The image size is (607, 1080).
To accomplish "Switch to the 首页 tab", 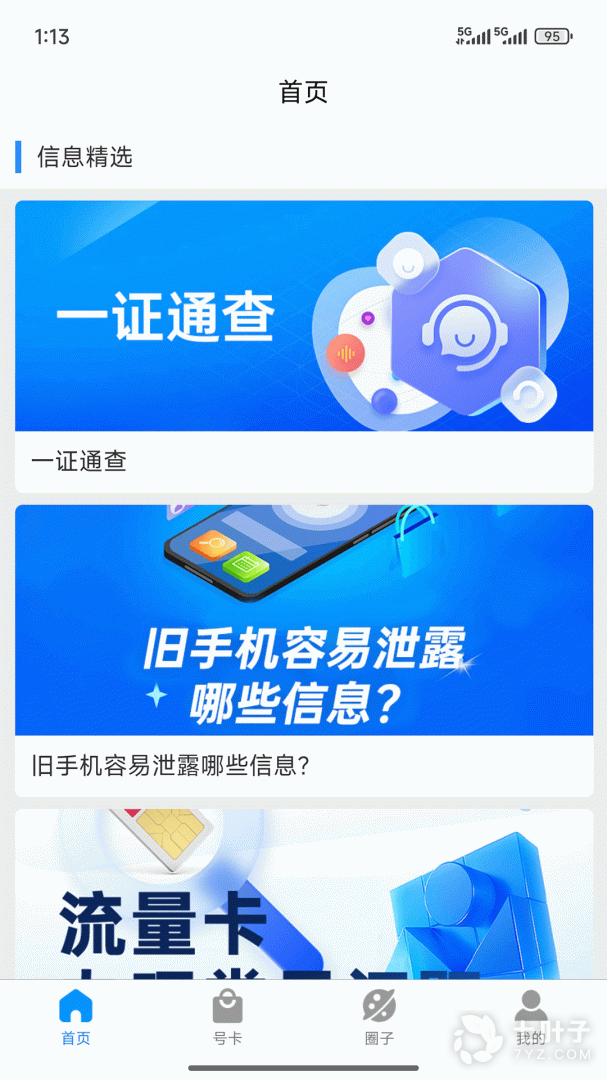I will click(x=76, y=1017).
